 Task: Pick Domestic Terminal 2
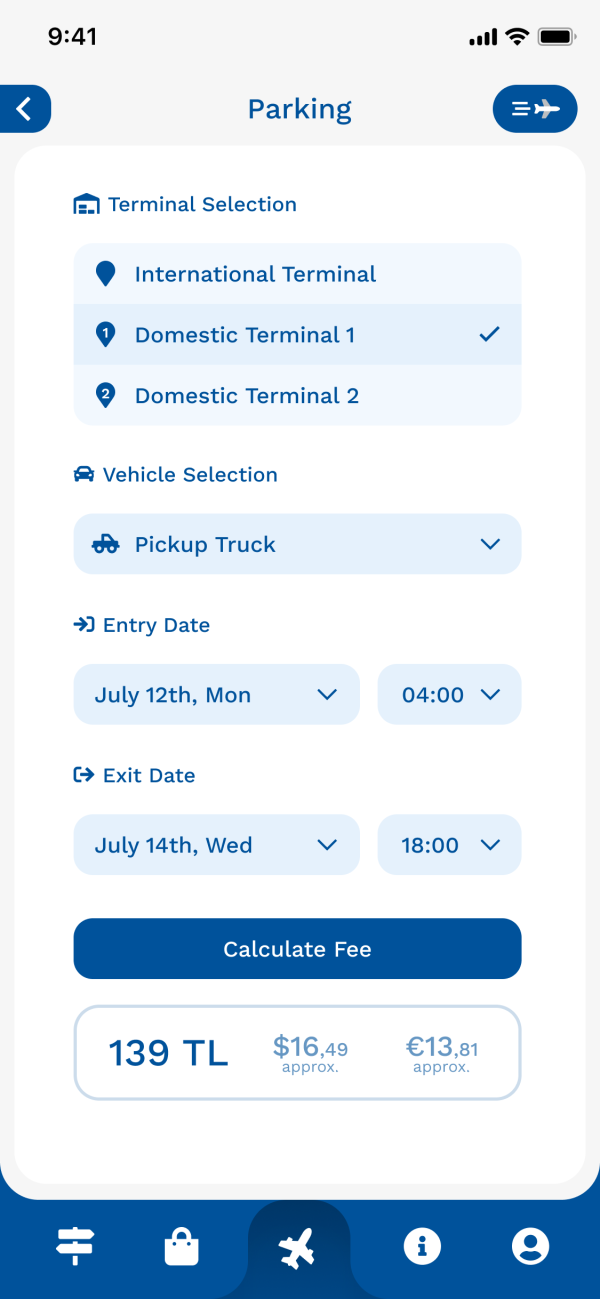pyautogui.click(x=297, y=395)
